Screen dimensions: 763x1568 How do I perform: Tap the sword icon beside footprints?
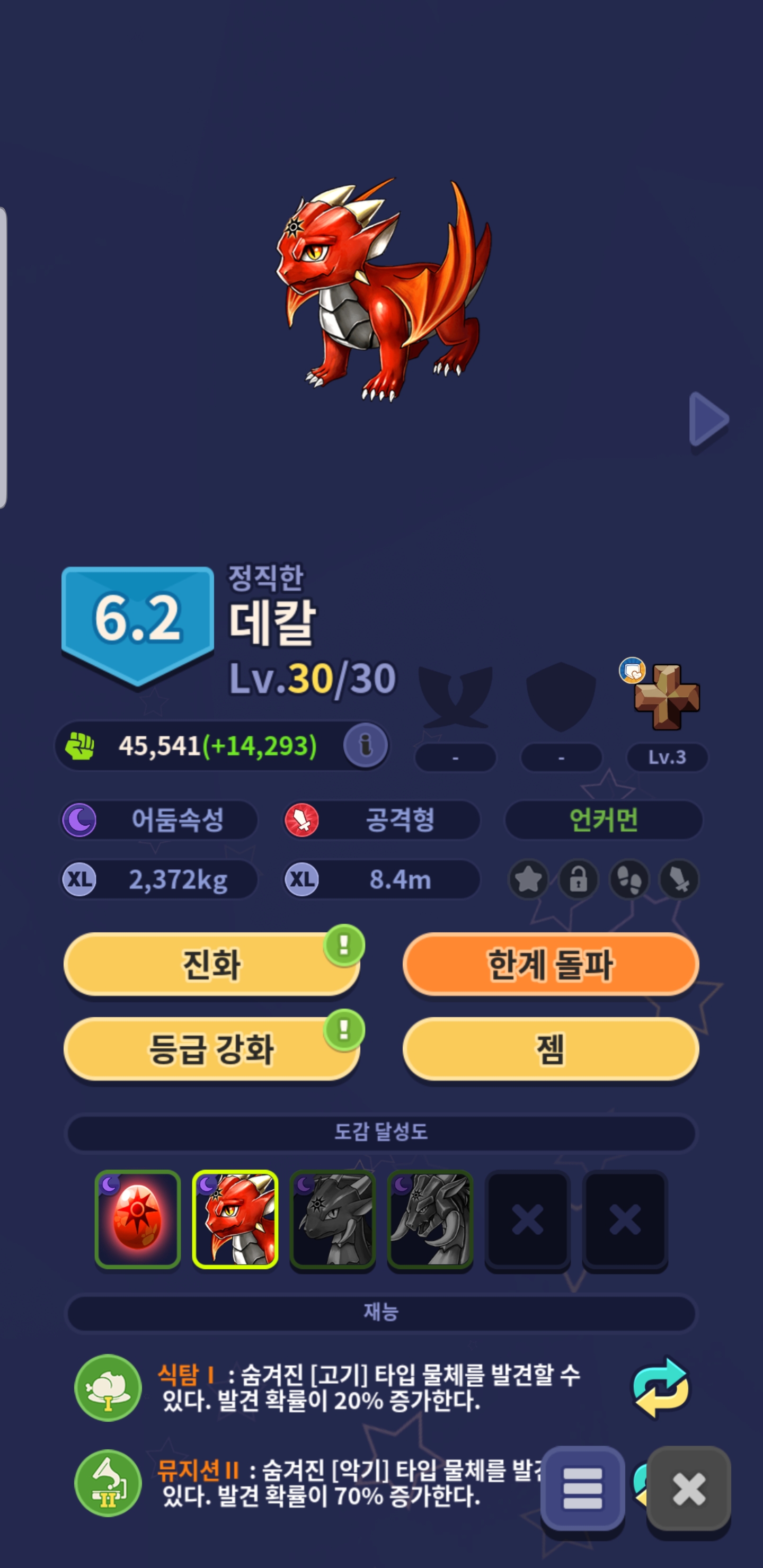pos(680,879)
